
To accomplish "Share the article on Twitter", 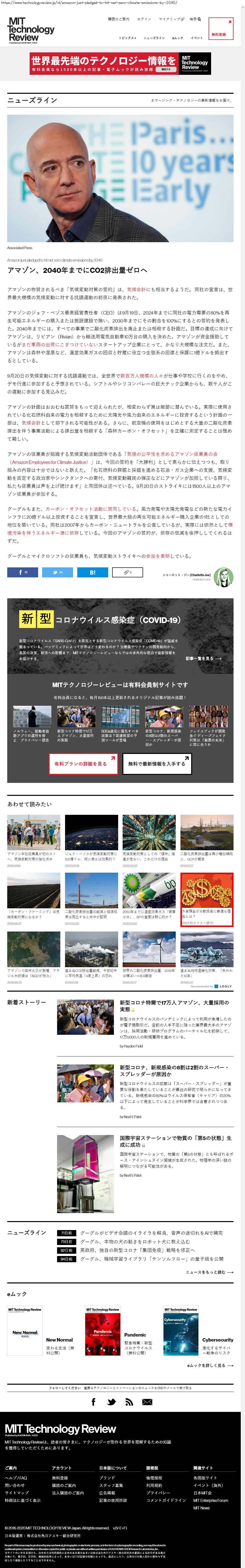I will (x=57, y=572).
